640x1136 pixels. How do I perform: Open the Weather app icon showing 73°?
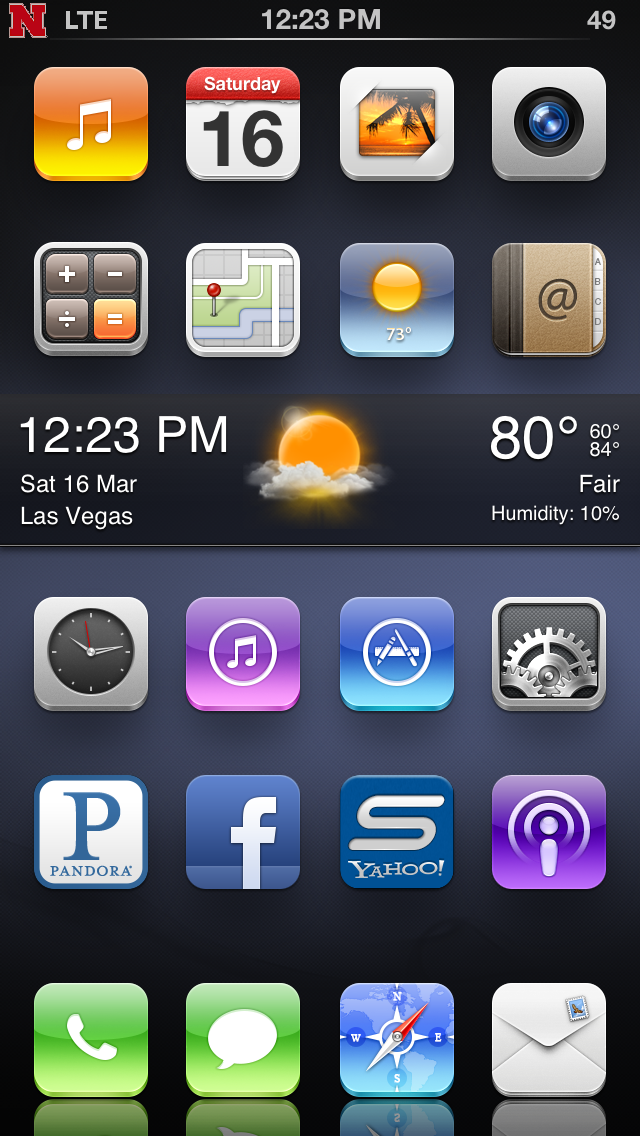396,299
